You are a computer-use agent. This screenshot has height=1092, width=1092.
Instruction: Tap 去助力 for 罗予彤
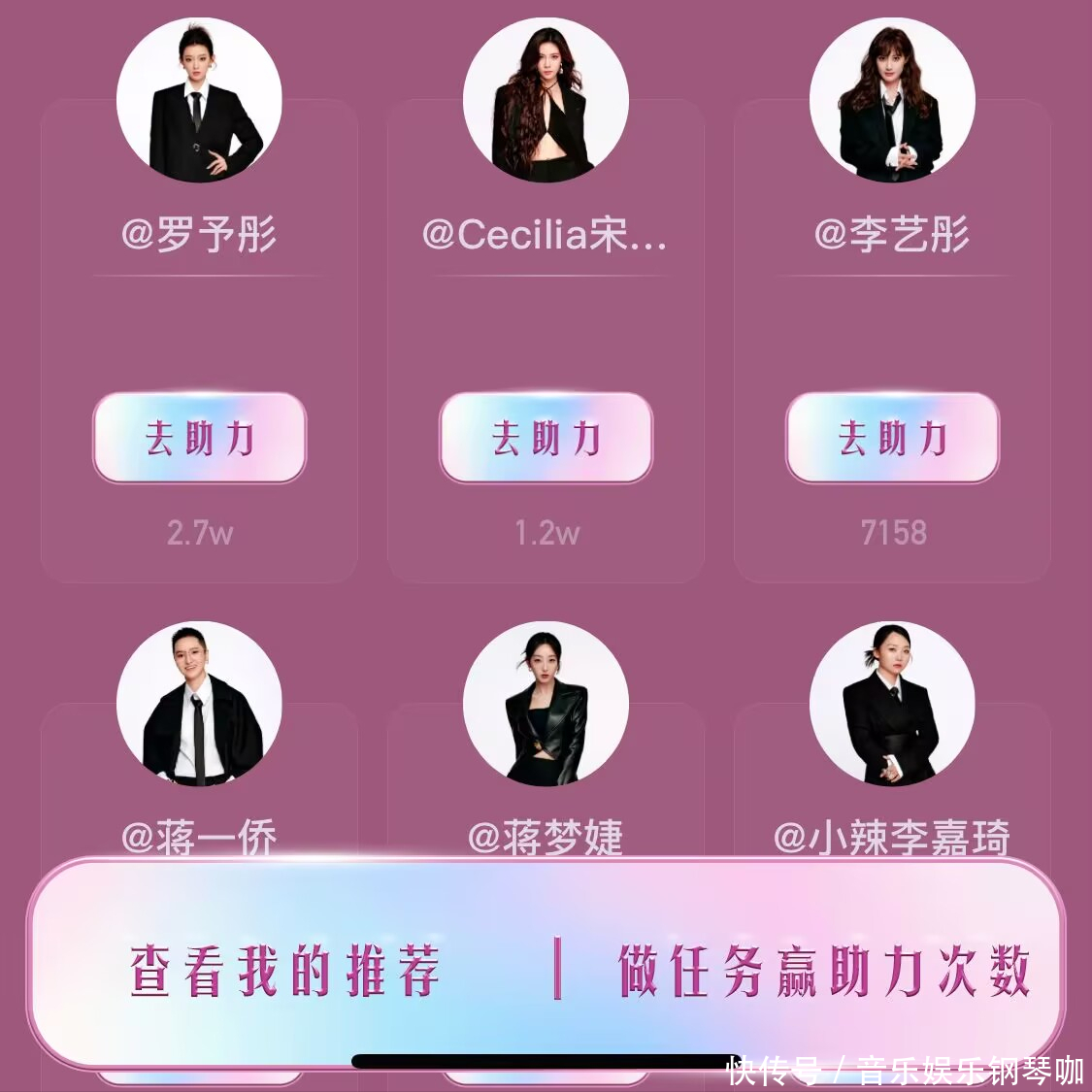[199, 438]
